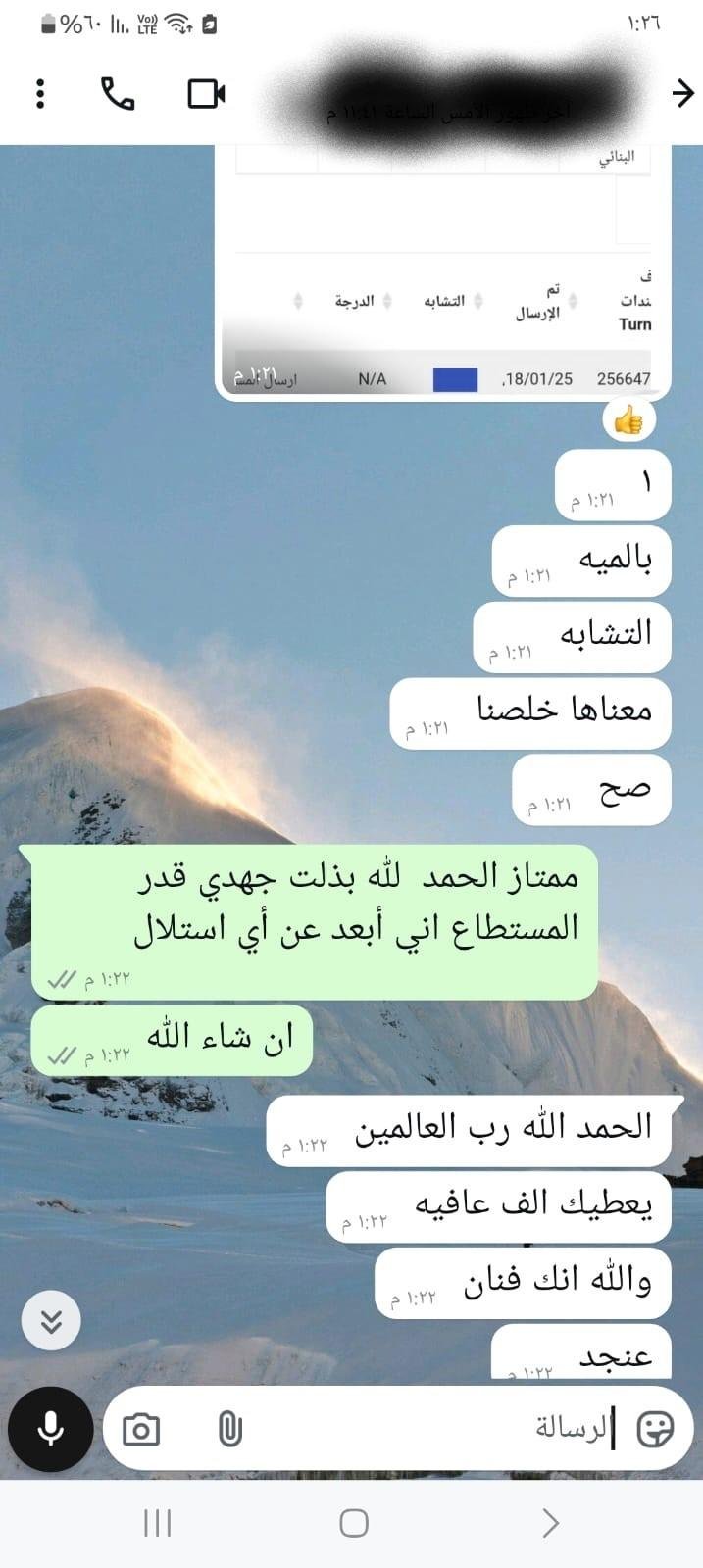The height and width of the screenshot is (1568, 703).
Task: Jump to latest messages with double-chevron button
Action: click(x=51, y=1321)
